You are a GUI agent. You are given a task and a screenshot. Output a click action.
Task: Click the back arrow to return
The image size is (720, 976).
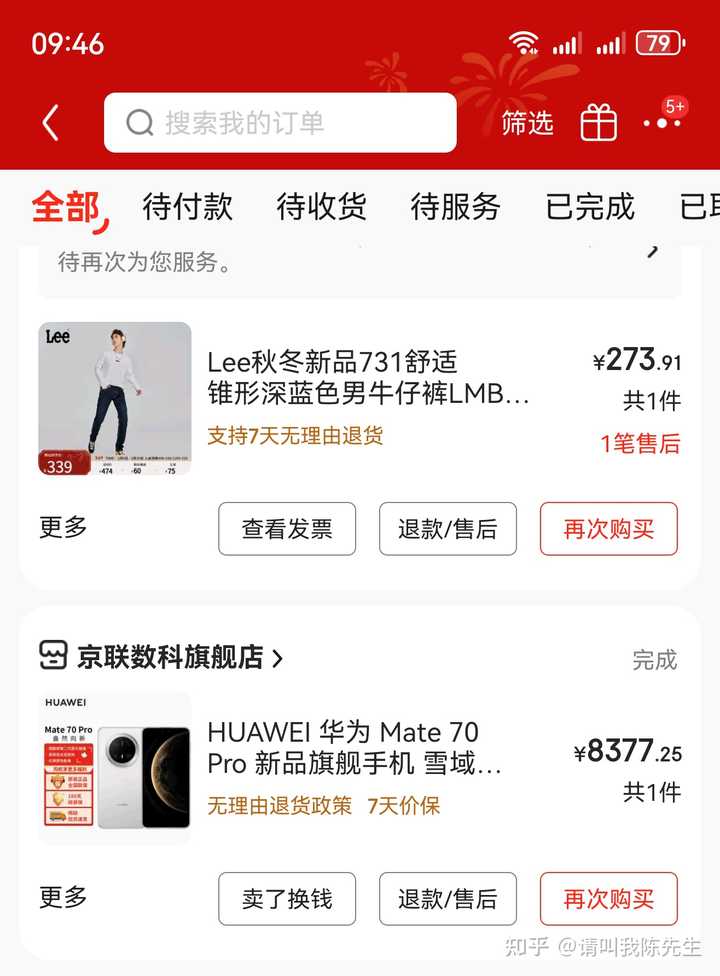point(49,120)
